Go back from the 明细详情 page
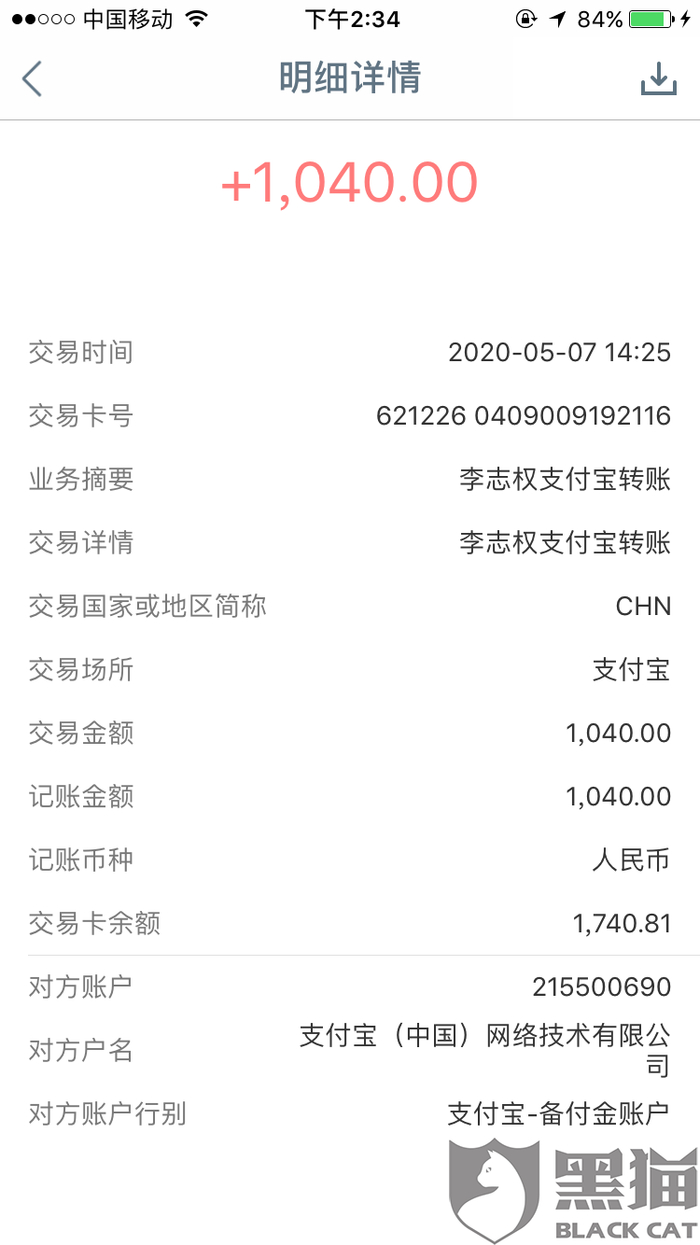 click(x=33, y=79)
